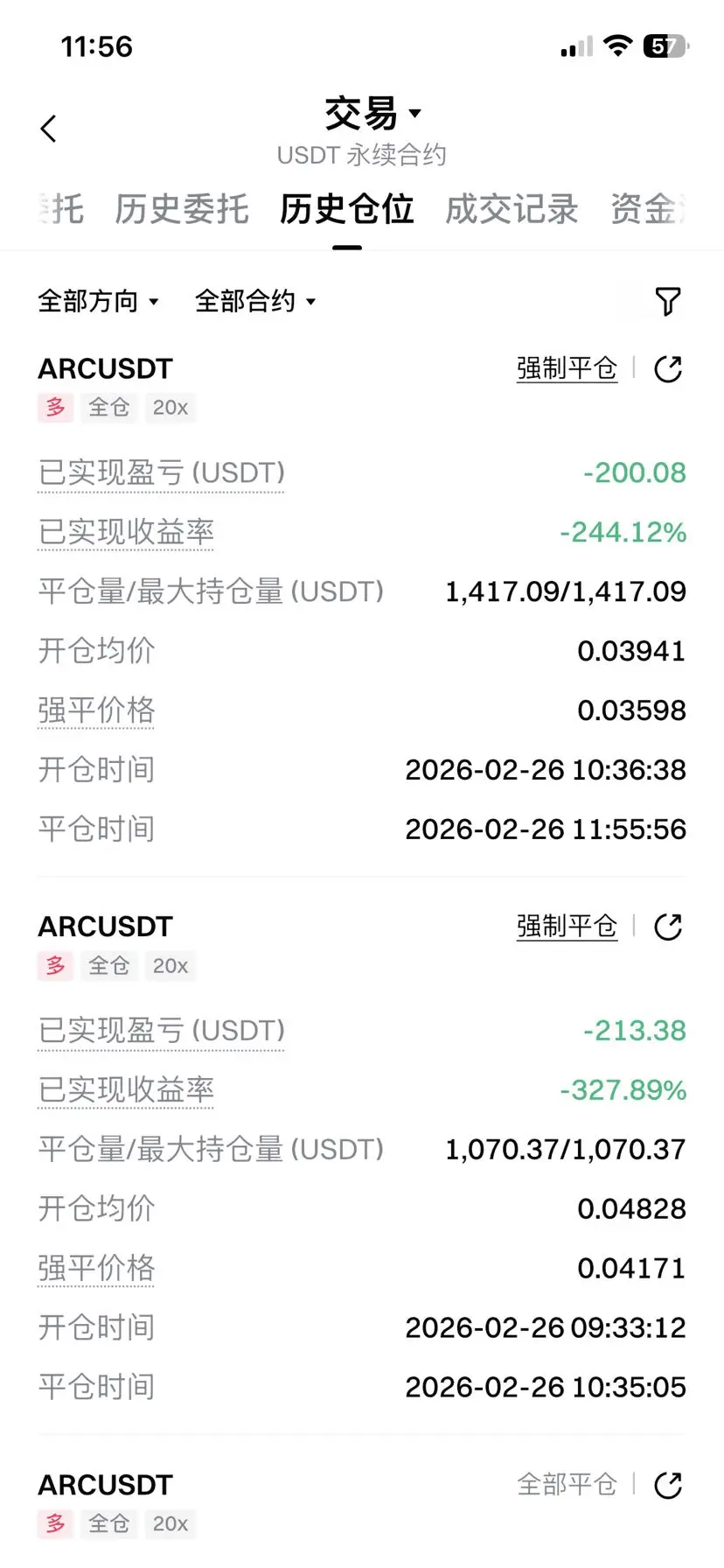Switch to the 资金 tab
Image resolution: width=724 pixels, height=1568 pixels.
point(647,210)
